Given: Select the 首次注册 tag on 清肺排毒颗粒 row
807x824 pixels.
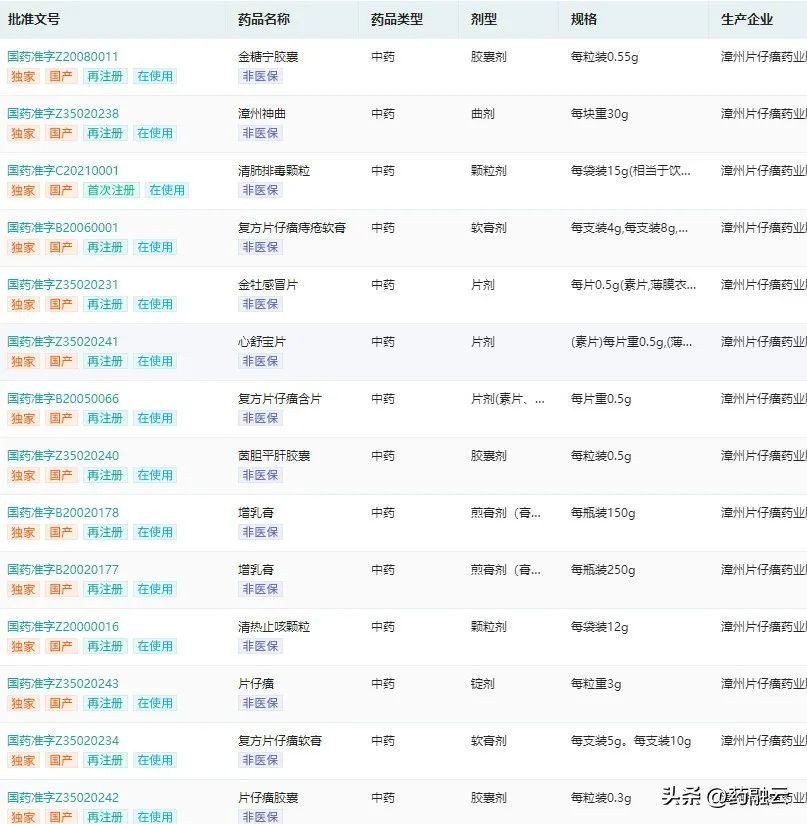Looking at the screenshot, I should point(111,189).
